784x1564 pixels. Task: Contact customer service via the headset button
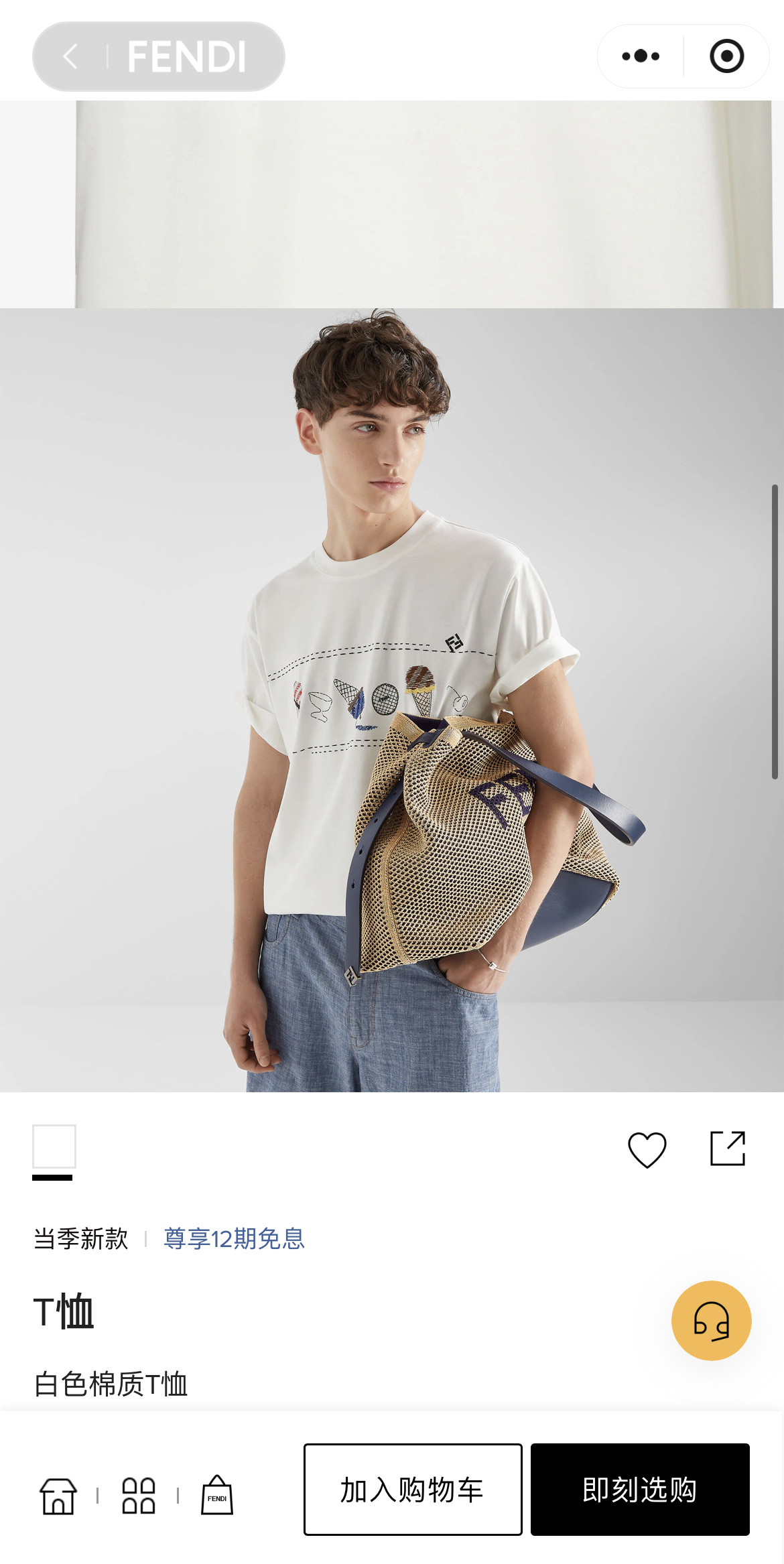711,1321
